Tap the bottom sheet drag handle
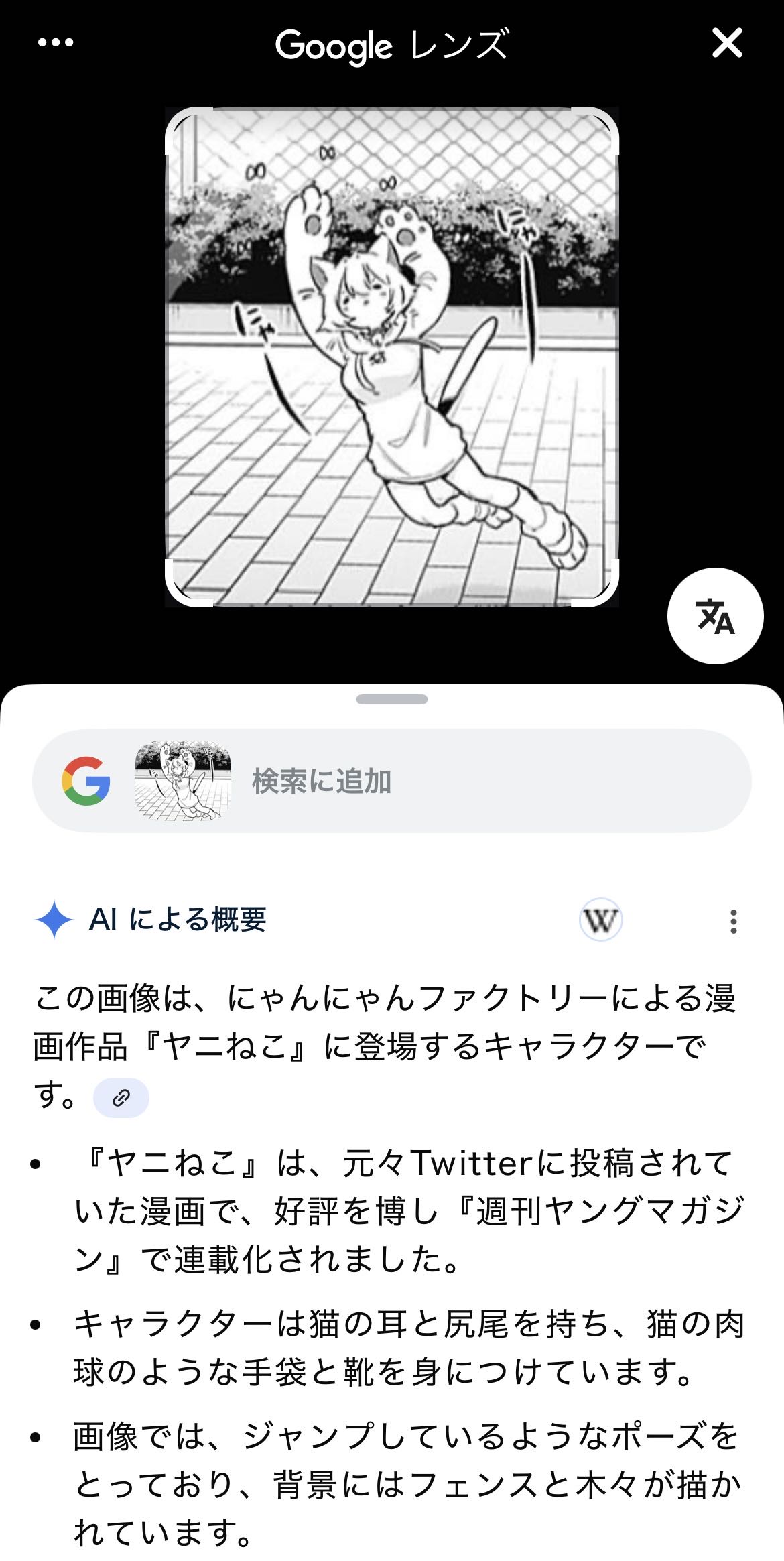784x1561 pixels. pos(392,700)
